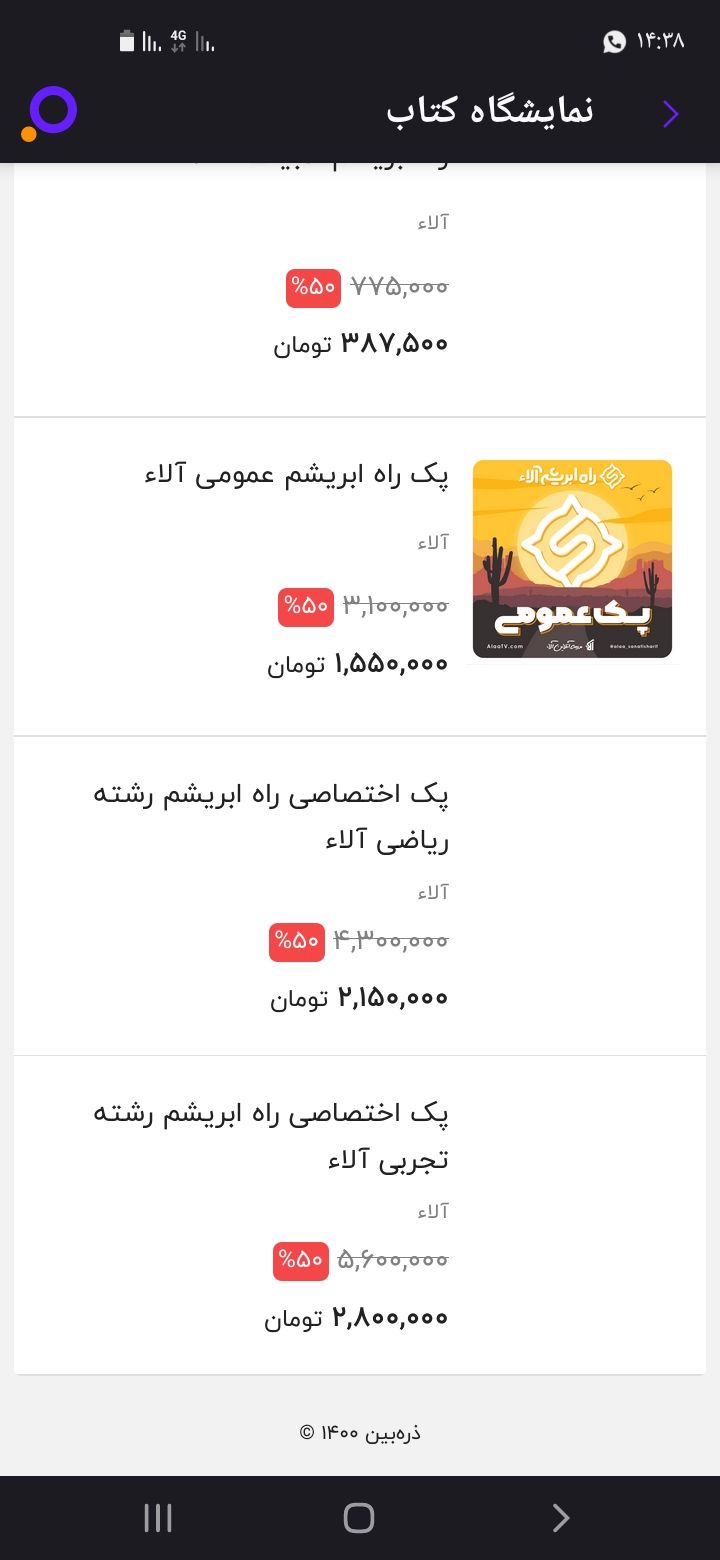This screenshot has width=720, height=1560.
Task: Open the 387,500 Toman book listing
Action: click(360, 300)
